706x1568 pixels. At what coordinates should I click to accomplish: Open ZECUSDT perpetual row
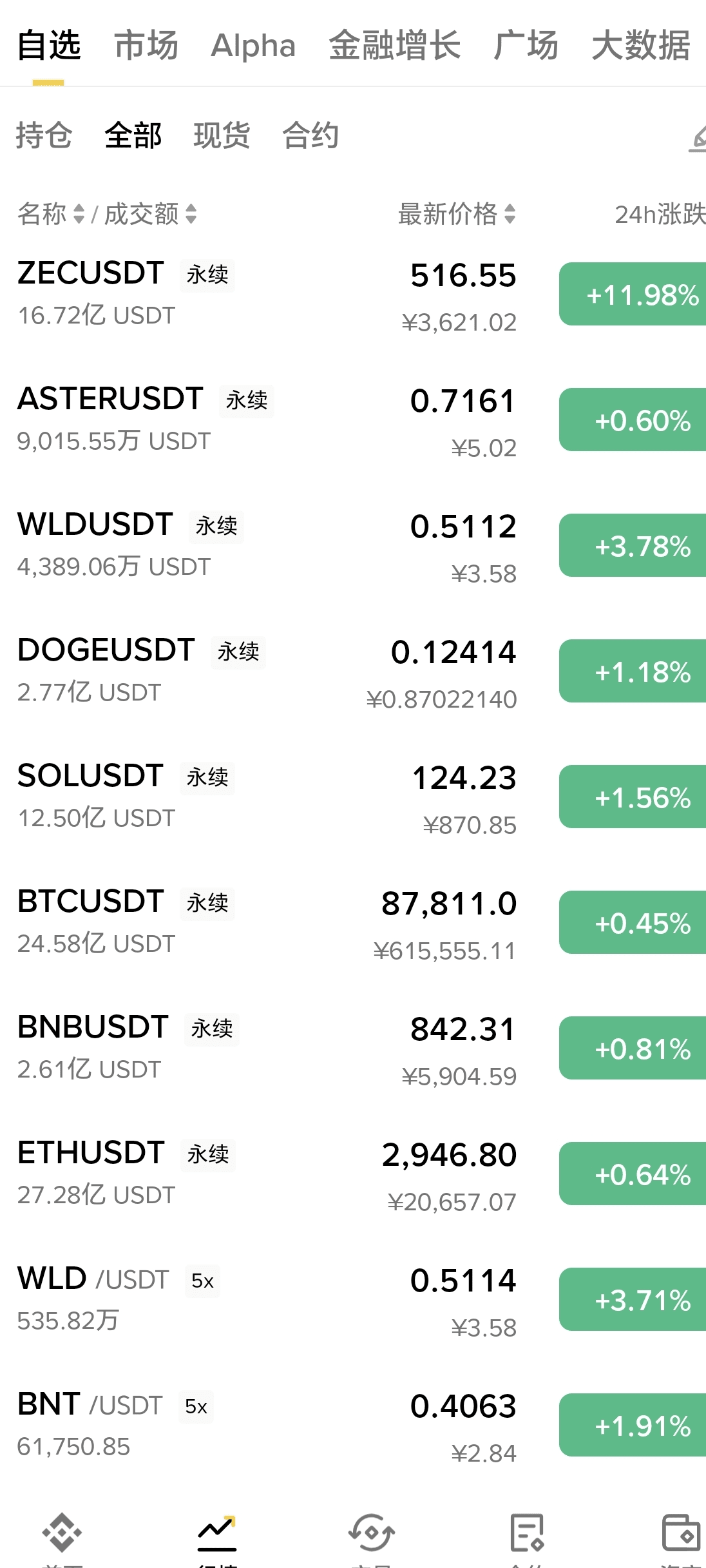(x=353, y=296)
